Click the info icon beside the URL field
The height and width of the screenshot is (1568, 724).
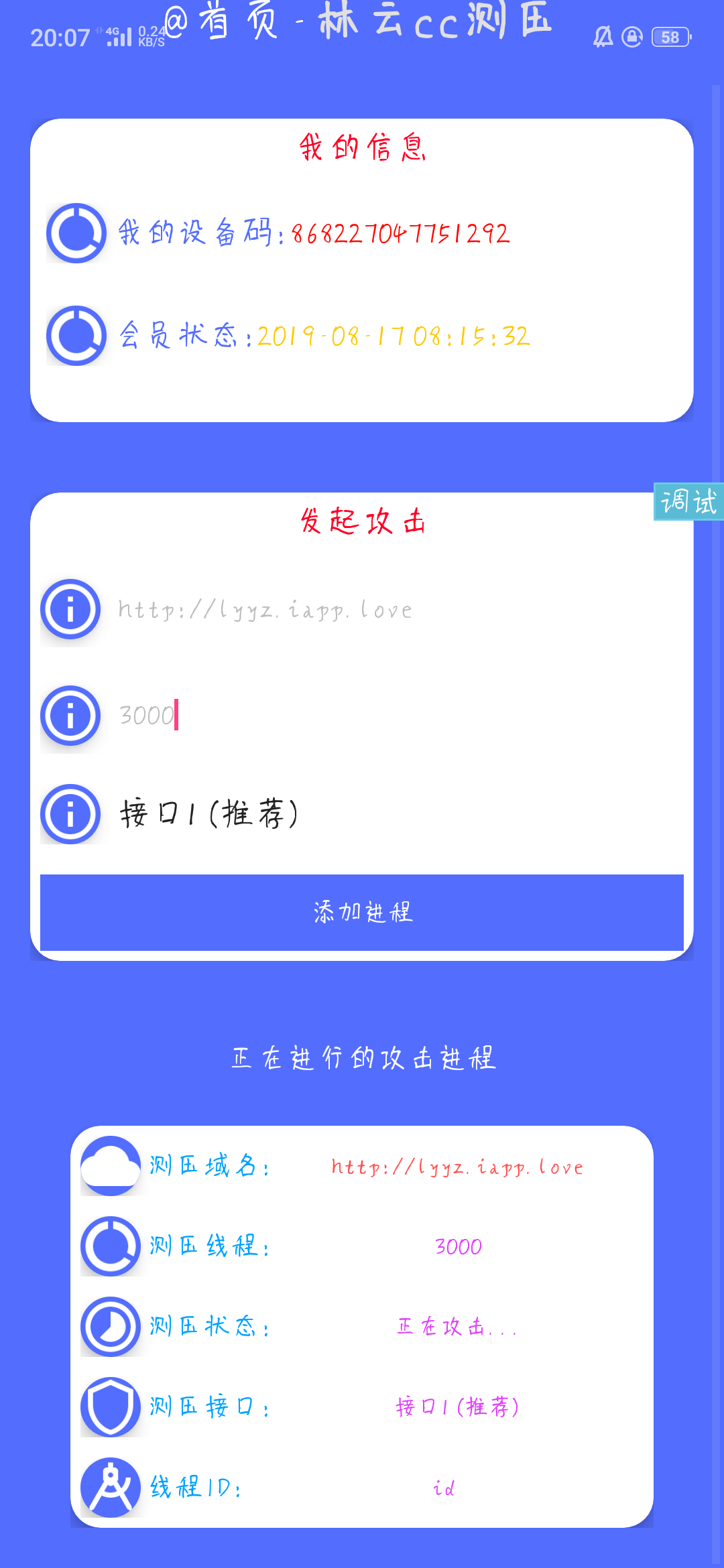click(x=70, y=610)
